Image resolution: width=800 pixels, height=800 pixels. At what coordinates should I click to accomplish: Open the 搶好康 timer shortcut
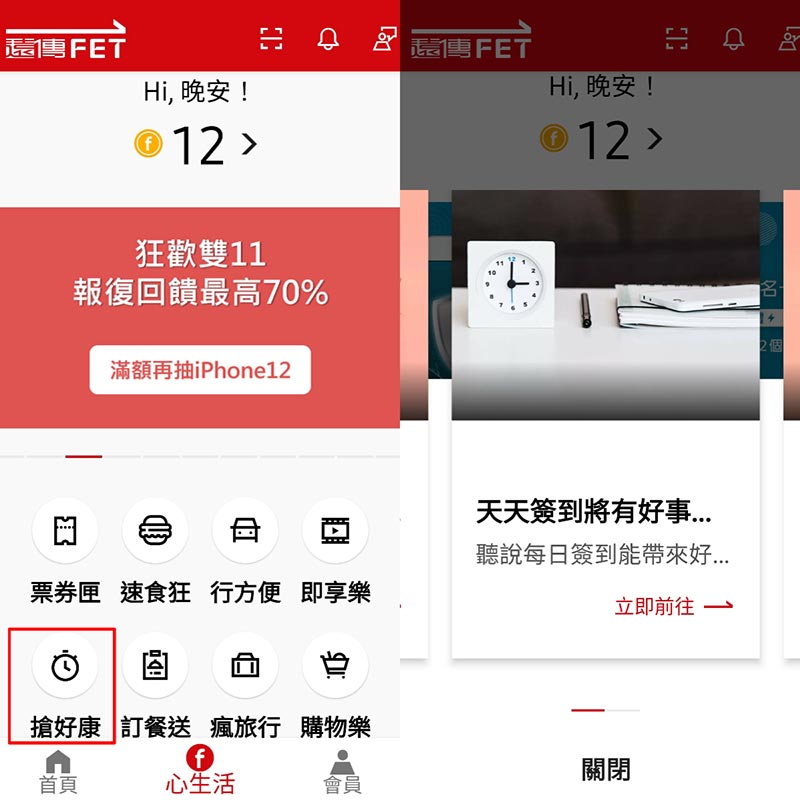[x=65, y=666]
